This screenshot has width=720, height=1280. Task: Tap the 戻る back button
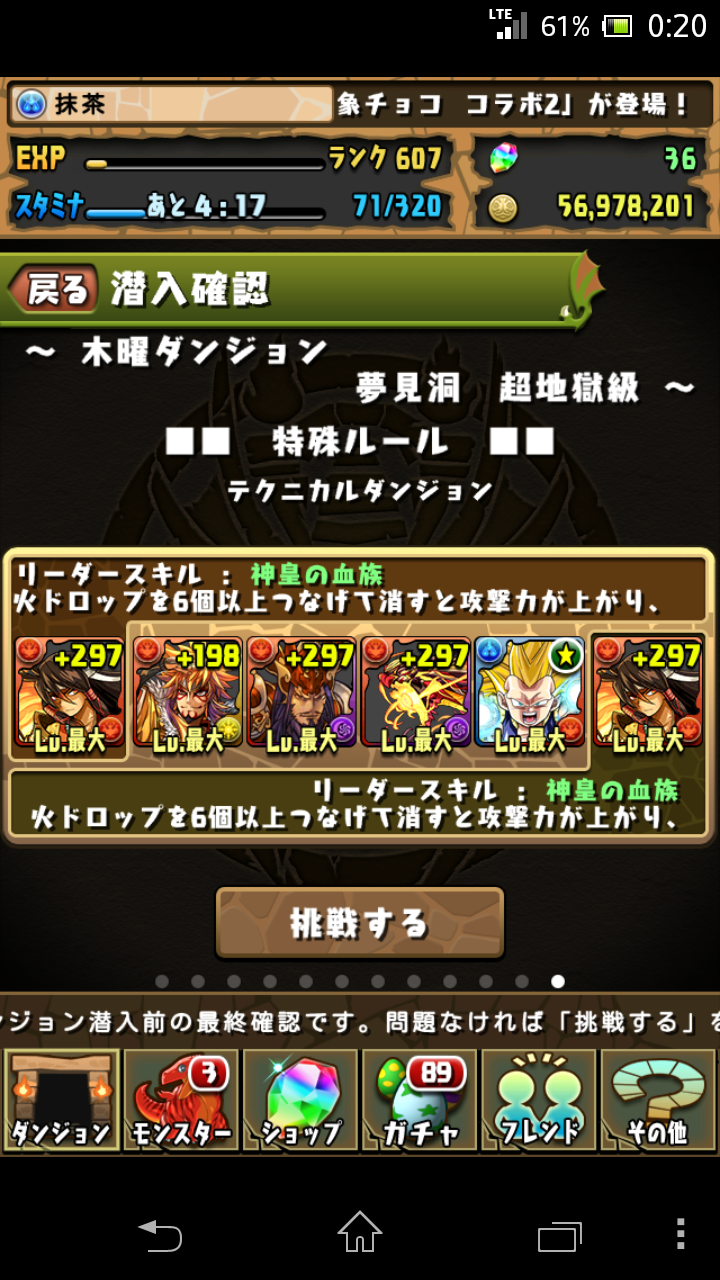[55, 290]
